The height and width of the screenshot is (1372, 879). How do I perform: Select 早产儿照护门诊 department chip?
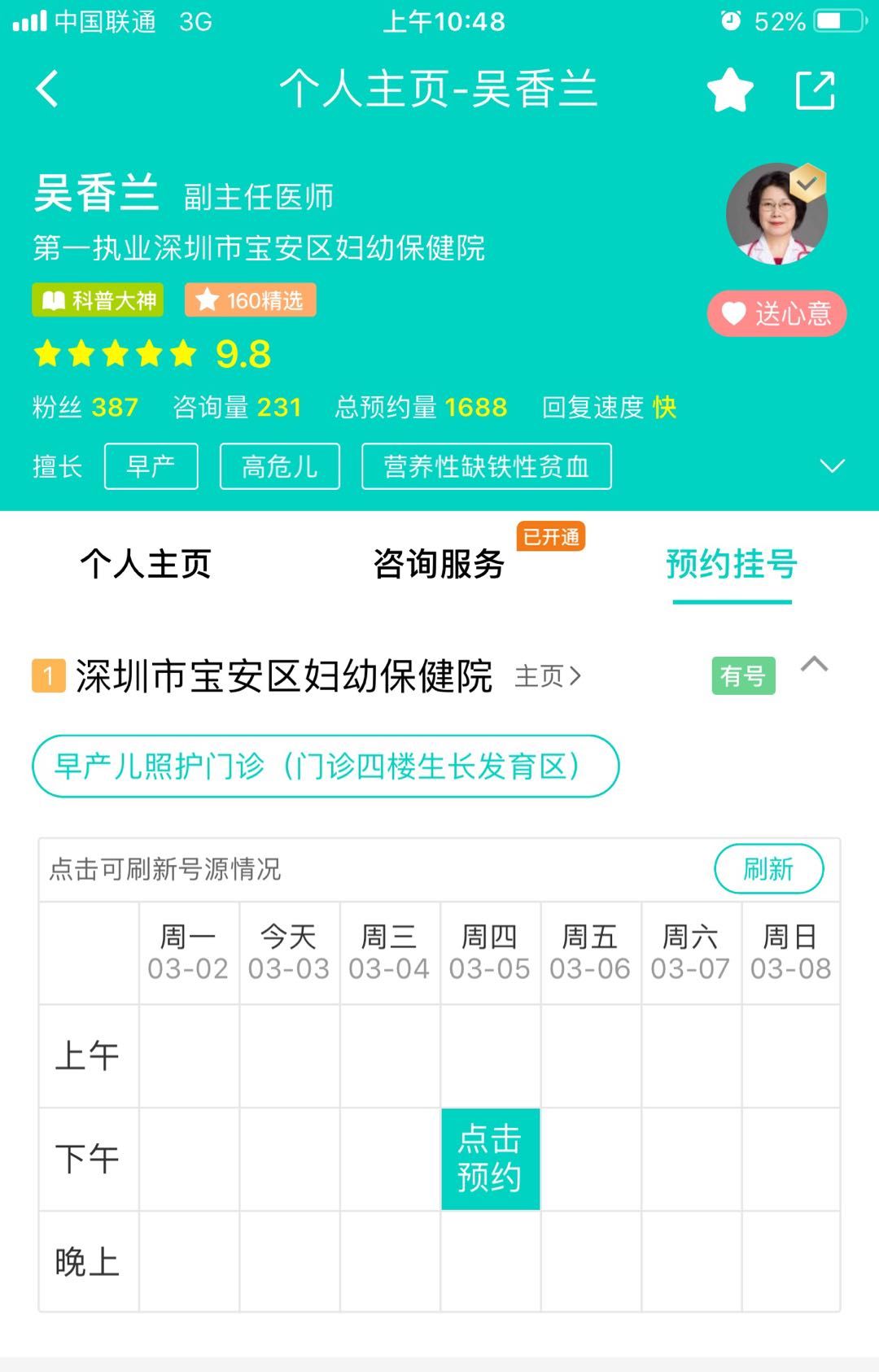coord(326,766)
